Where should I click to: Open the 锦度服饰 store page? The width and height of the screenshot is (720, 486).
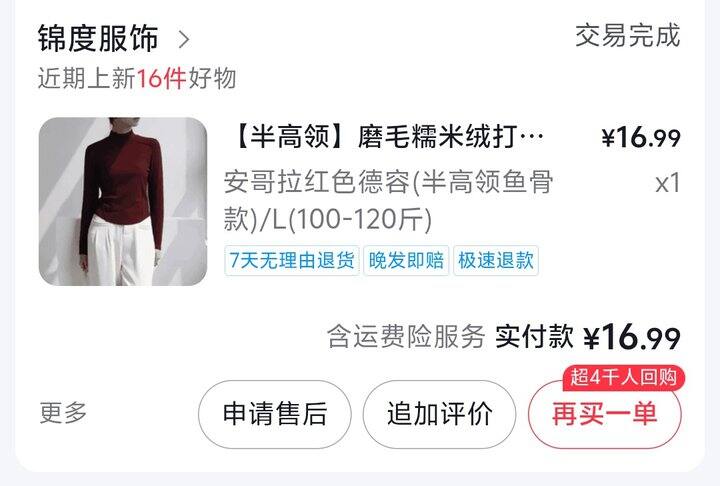113,39
